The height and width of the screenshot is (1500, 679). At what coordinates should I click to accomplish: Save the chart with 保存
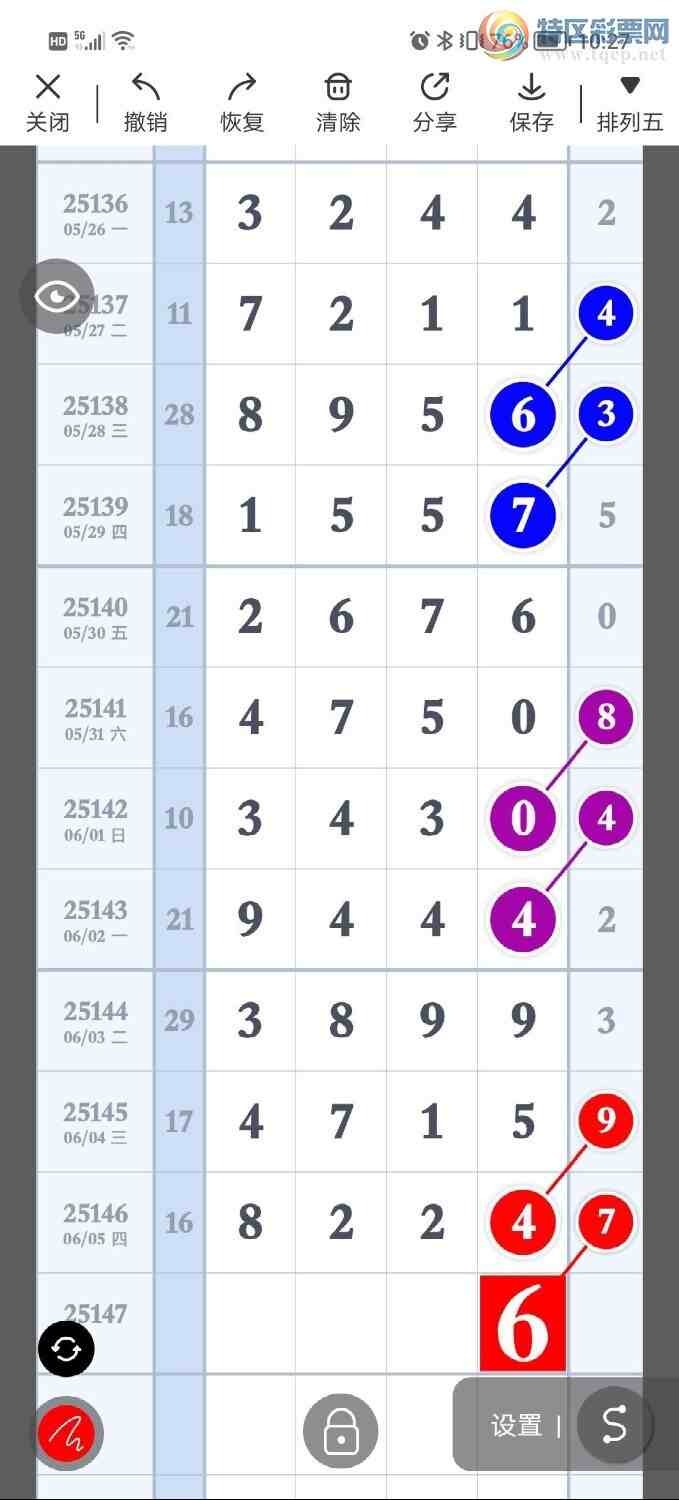pos(531,103)
